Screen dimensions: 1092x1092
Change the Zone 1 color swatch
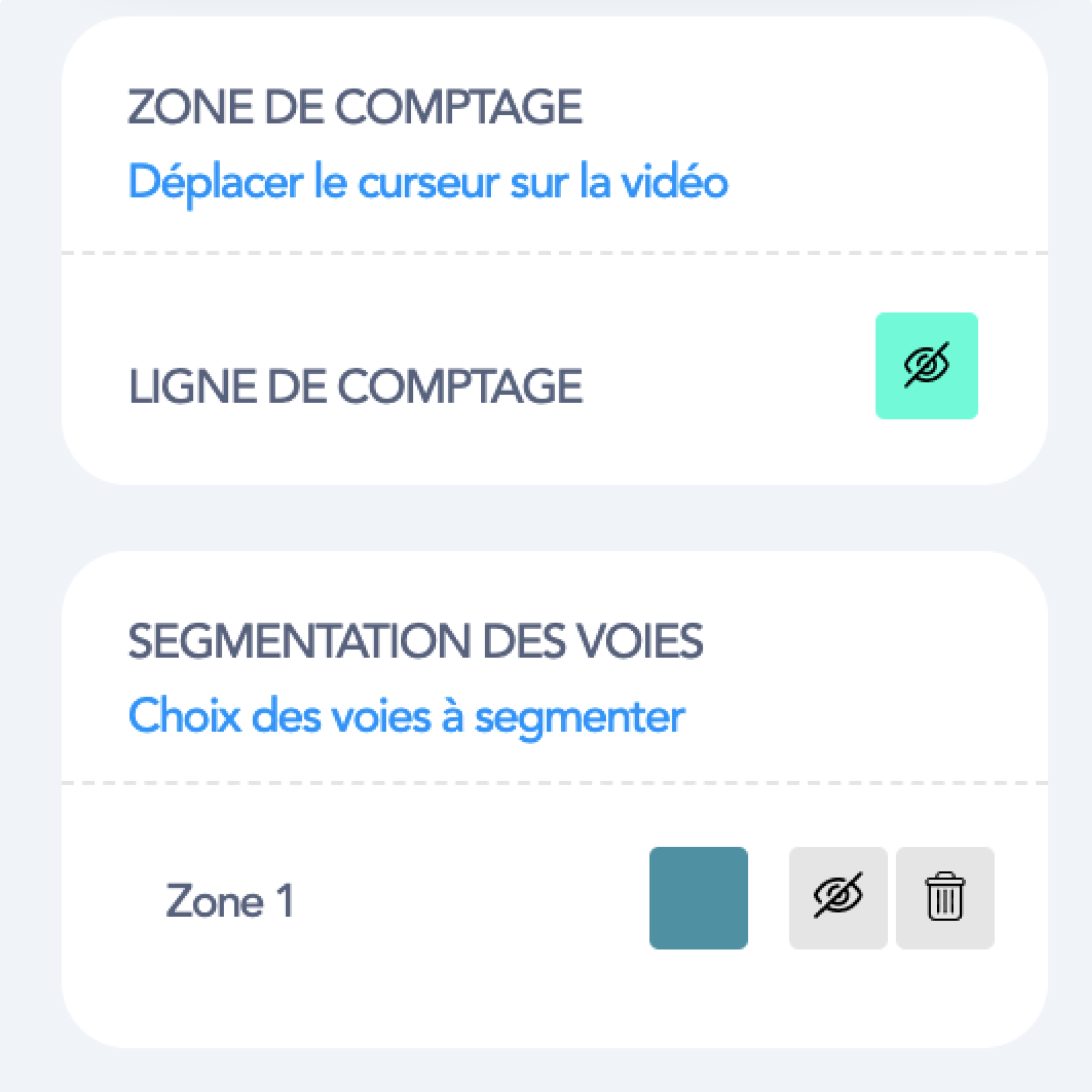click(698, 897)
